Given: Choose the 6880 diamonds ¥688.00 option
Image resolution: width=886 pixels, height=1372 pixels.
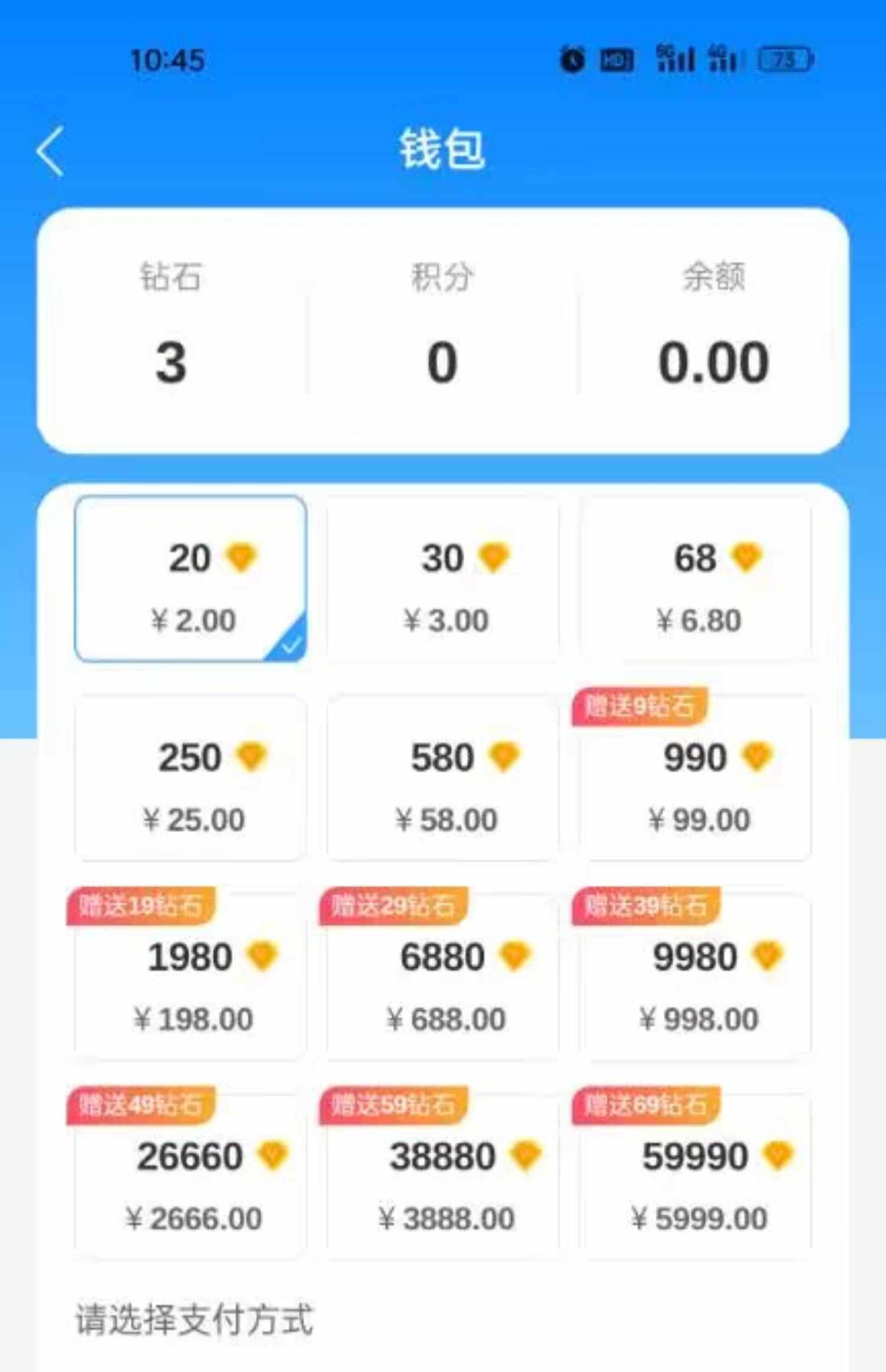Looking at the screenshot, I should pos(443,978).
